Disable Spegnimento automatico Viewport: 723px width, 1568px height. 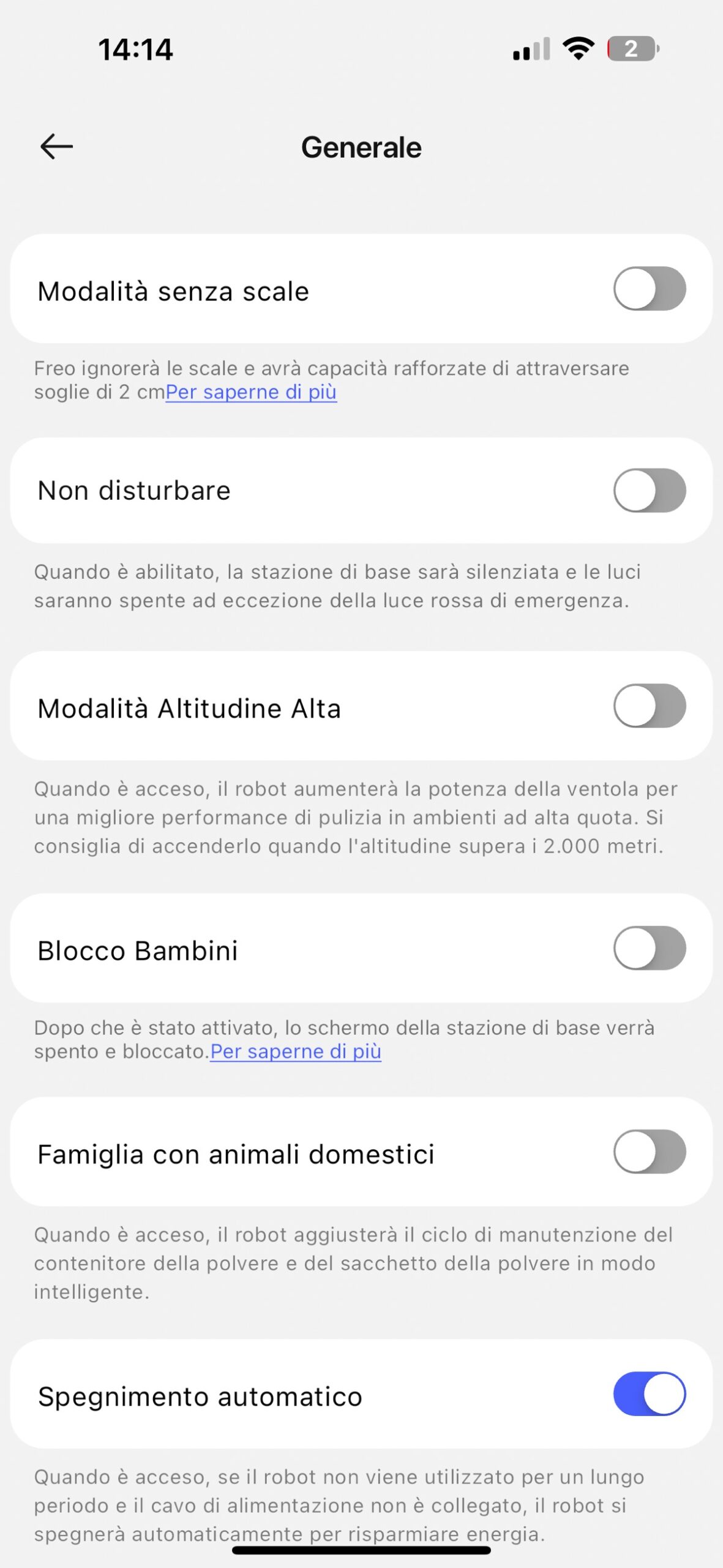pyautogui.click(x=649, y=1394)
